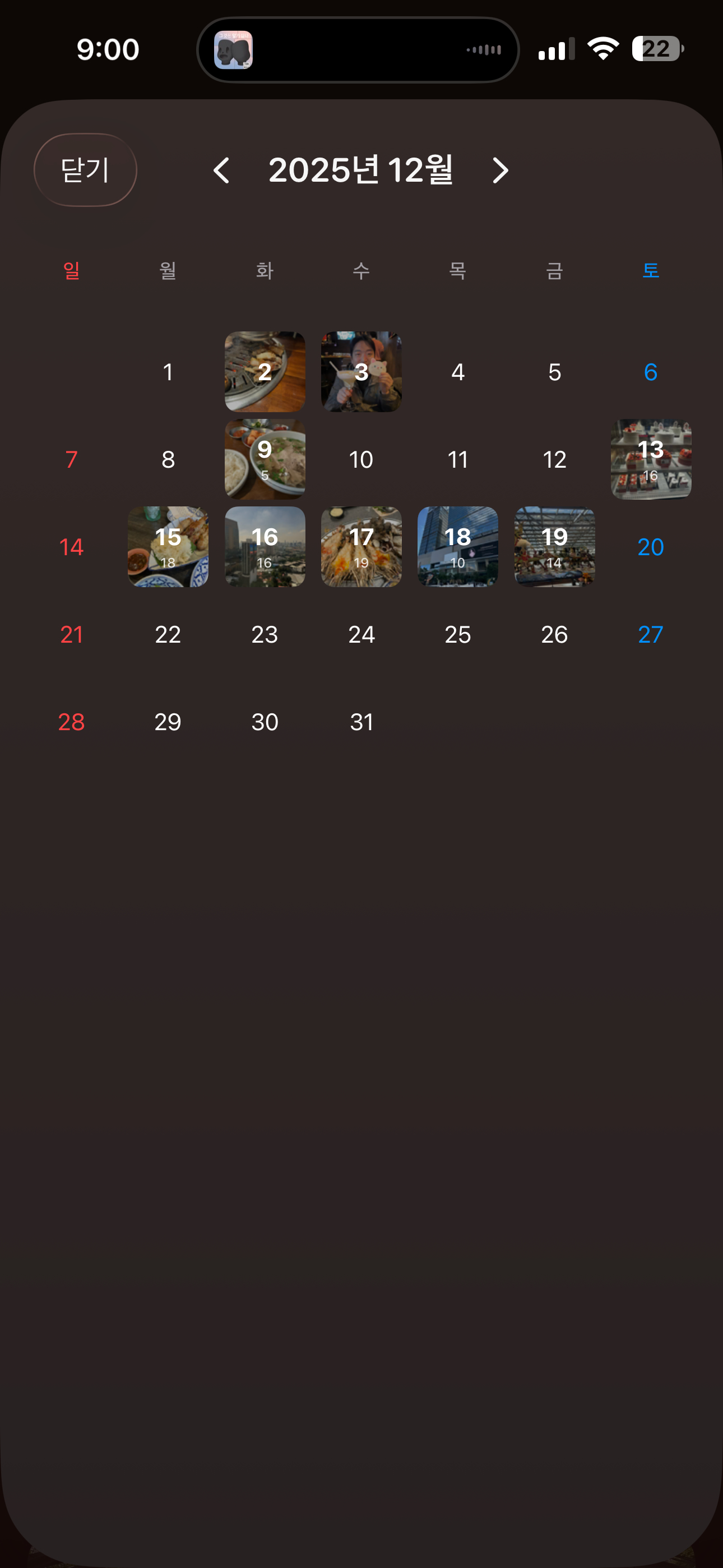This screenshot has height=1568, width=723.
Task: Advance to the next month
Action: coord(499,170)
